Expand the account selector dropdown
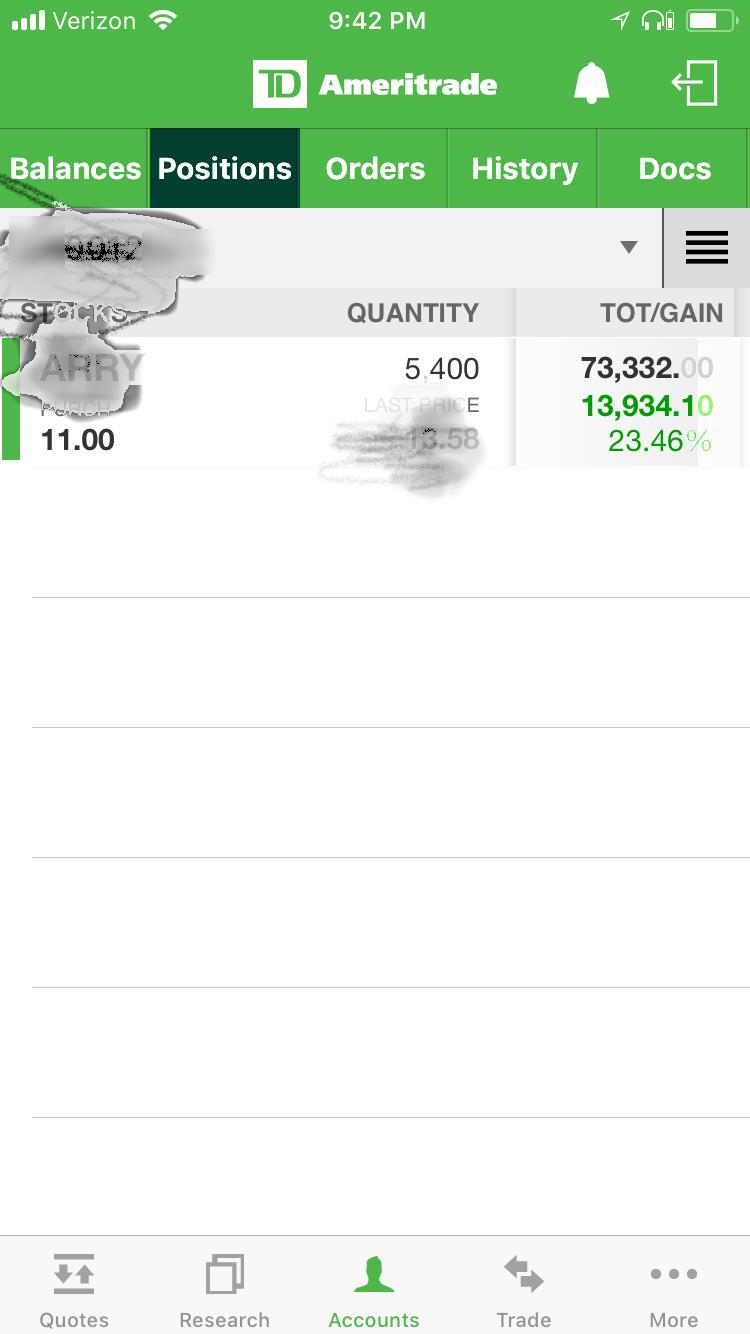750x1334 pixels. (x=628, y=247)
